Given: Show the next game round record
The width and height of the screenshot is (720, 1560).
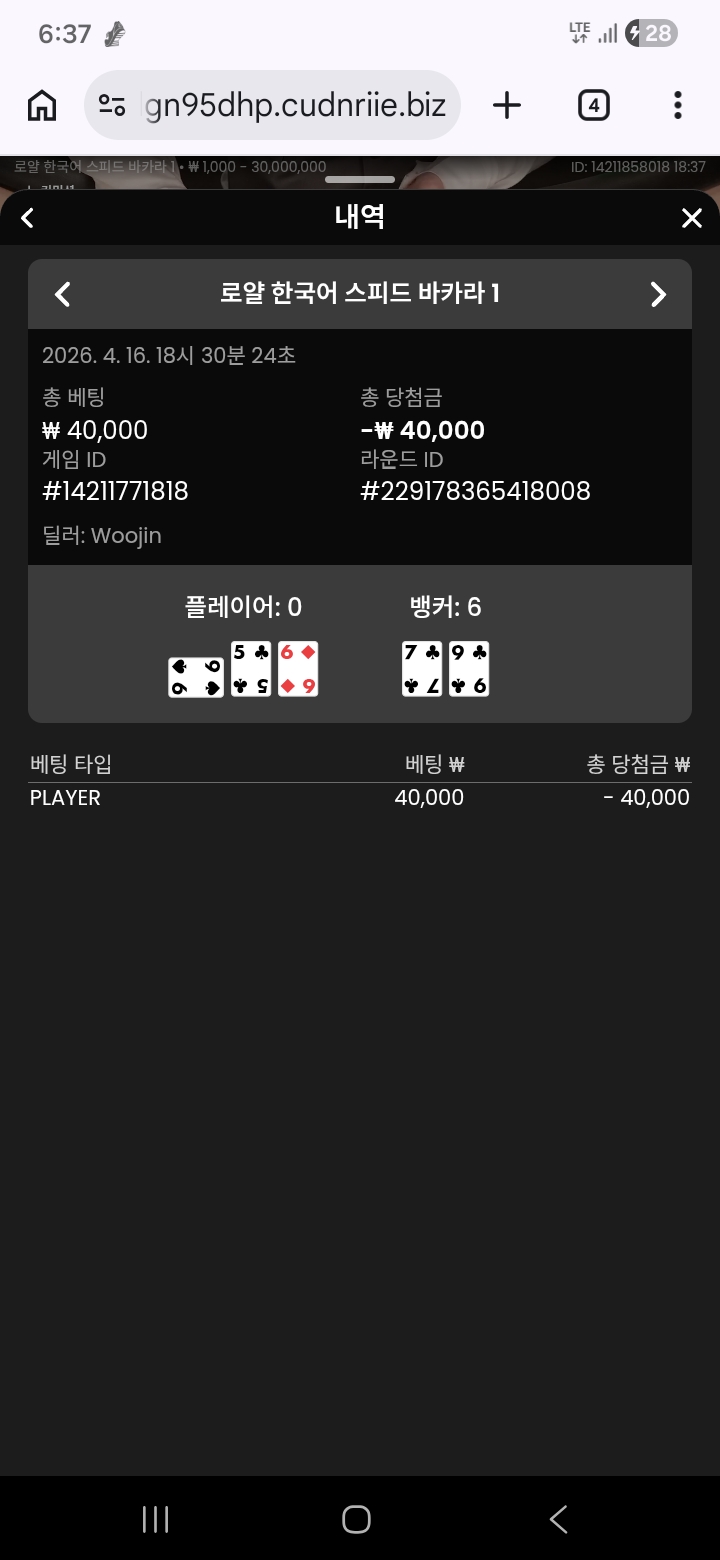Looking at the screenshot, I should (657, 294).
